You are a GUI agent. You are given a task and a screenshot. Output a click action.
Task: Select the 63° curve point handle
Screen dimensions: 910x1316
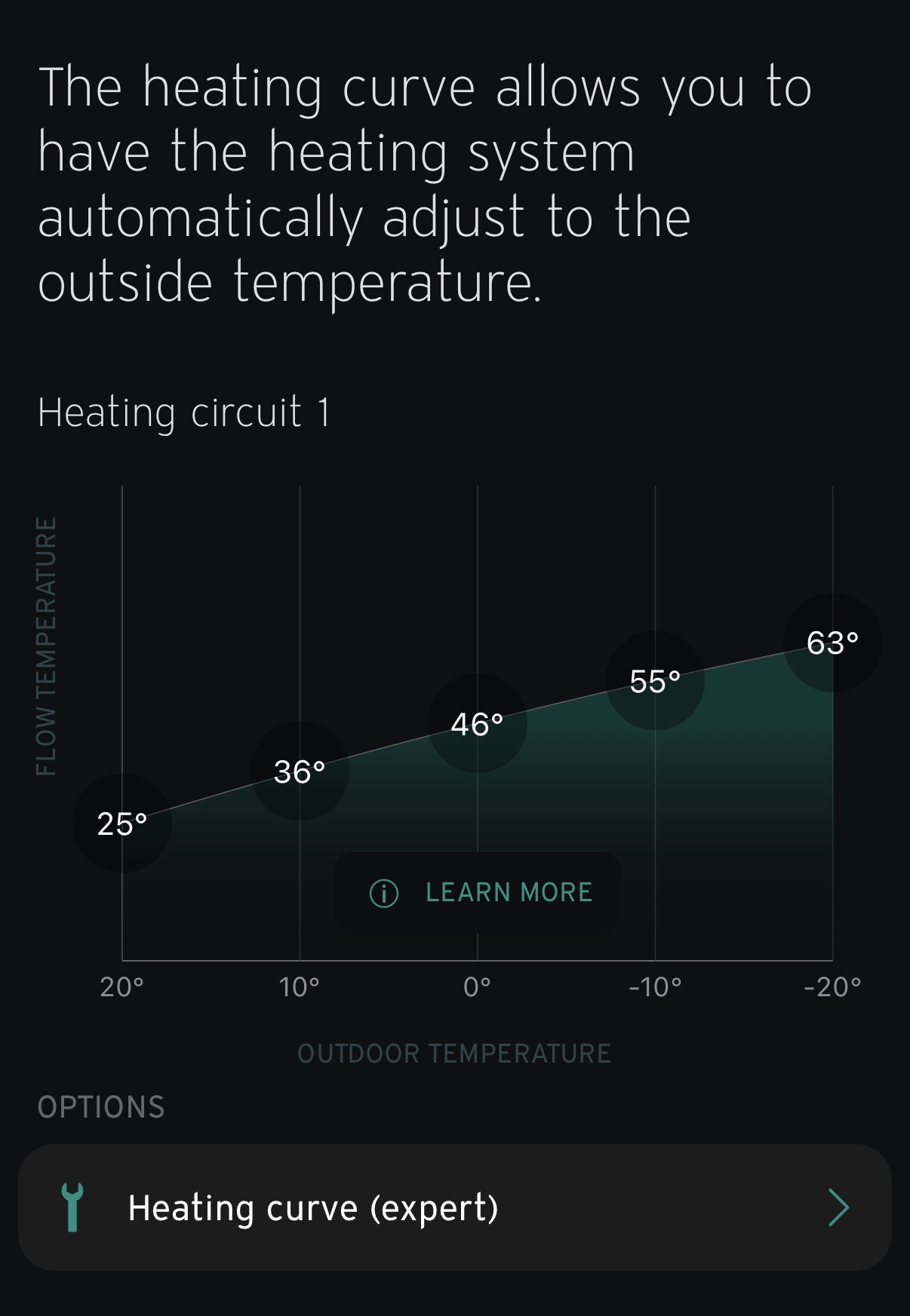click(833, 642)
